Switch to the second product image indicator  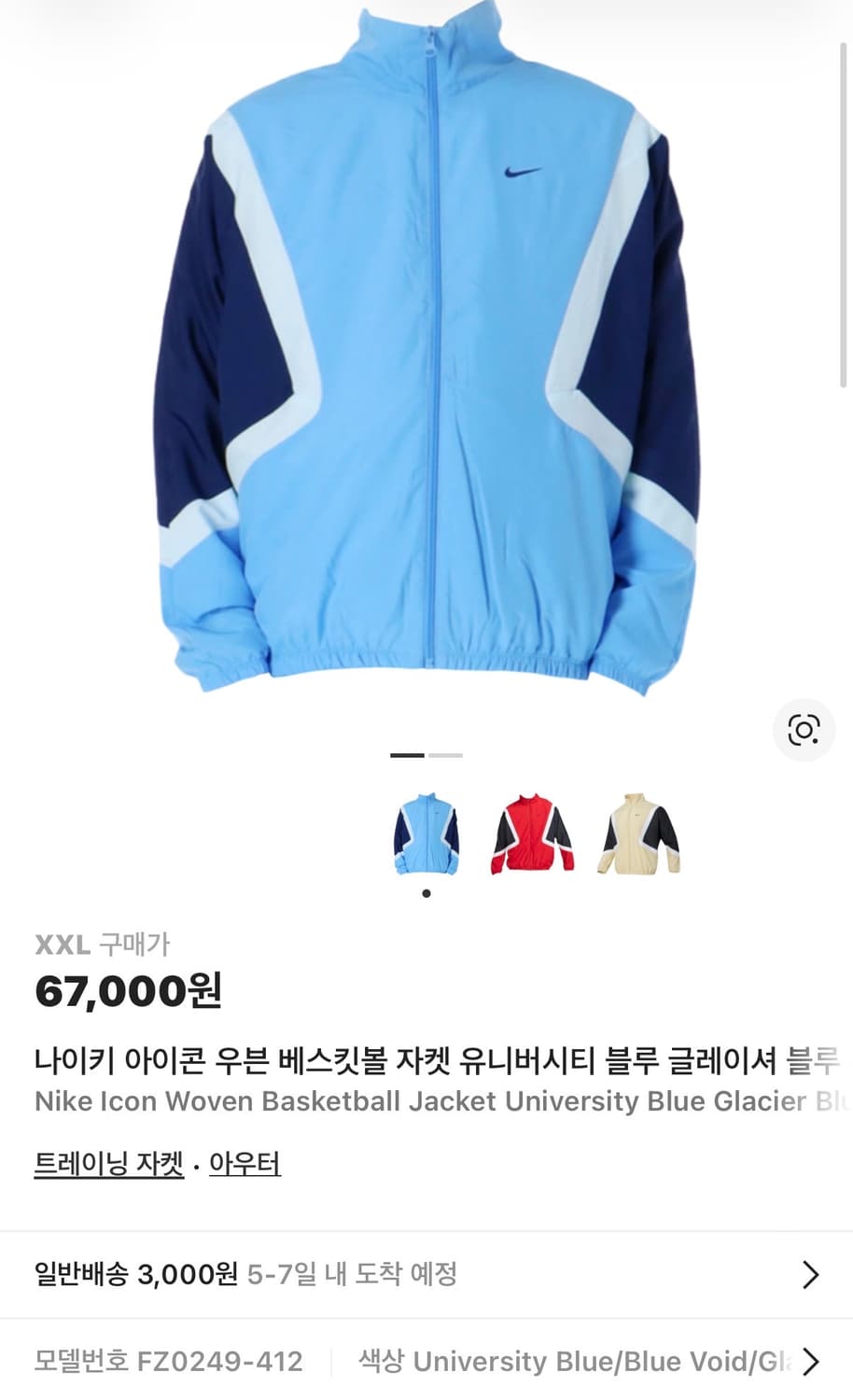pos(446,755)
